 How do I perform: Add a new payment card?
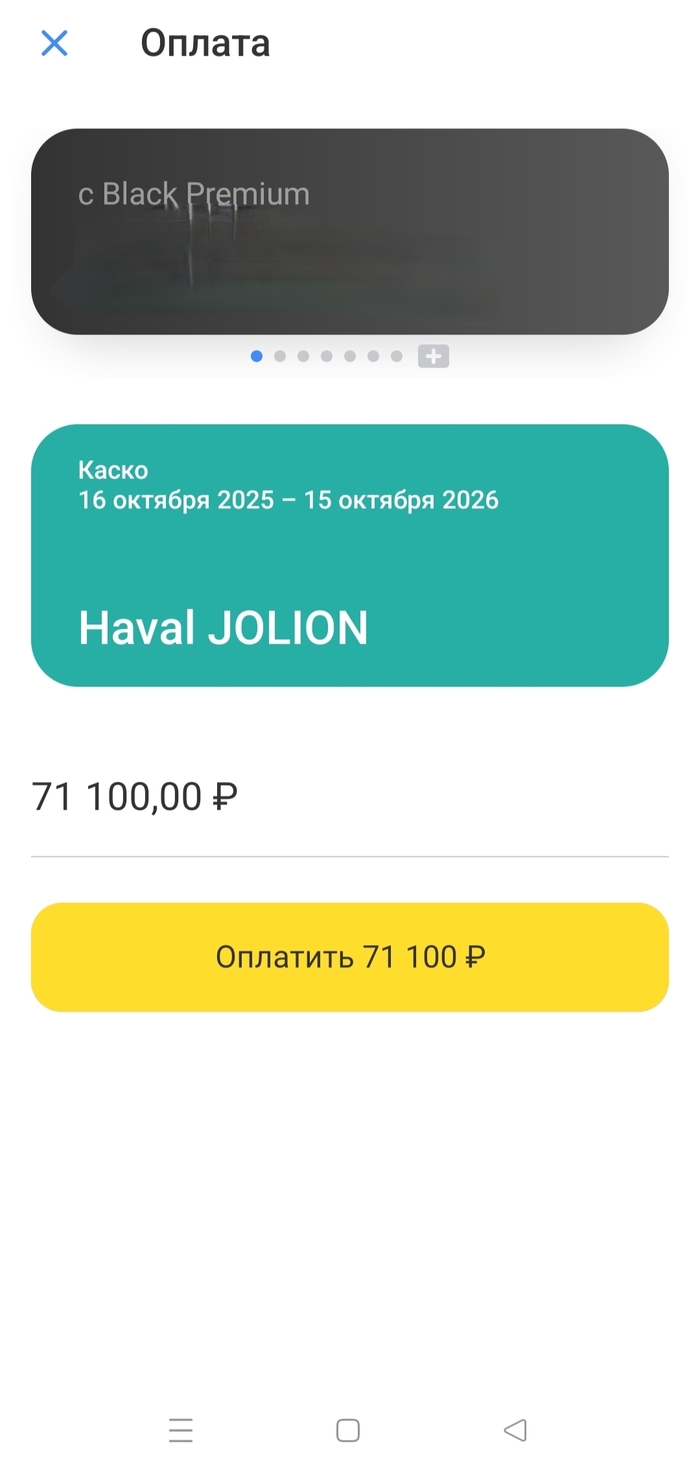433,356
